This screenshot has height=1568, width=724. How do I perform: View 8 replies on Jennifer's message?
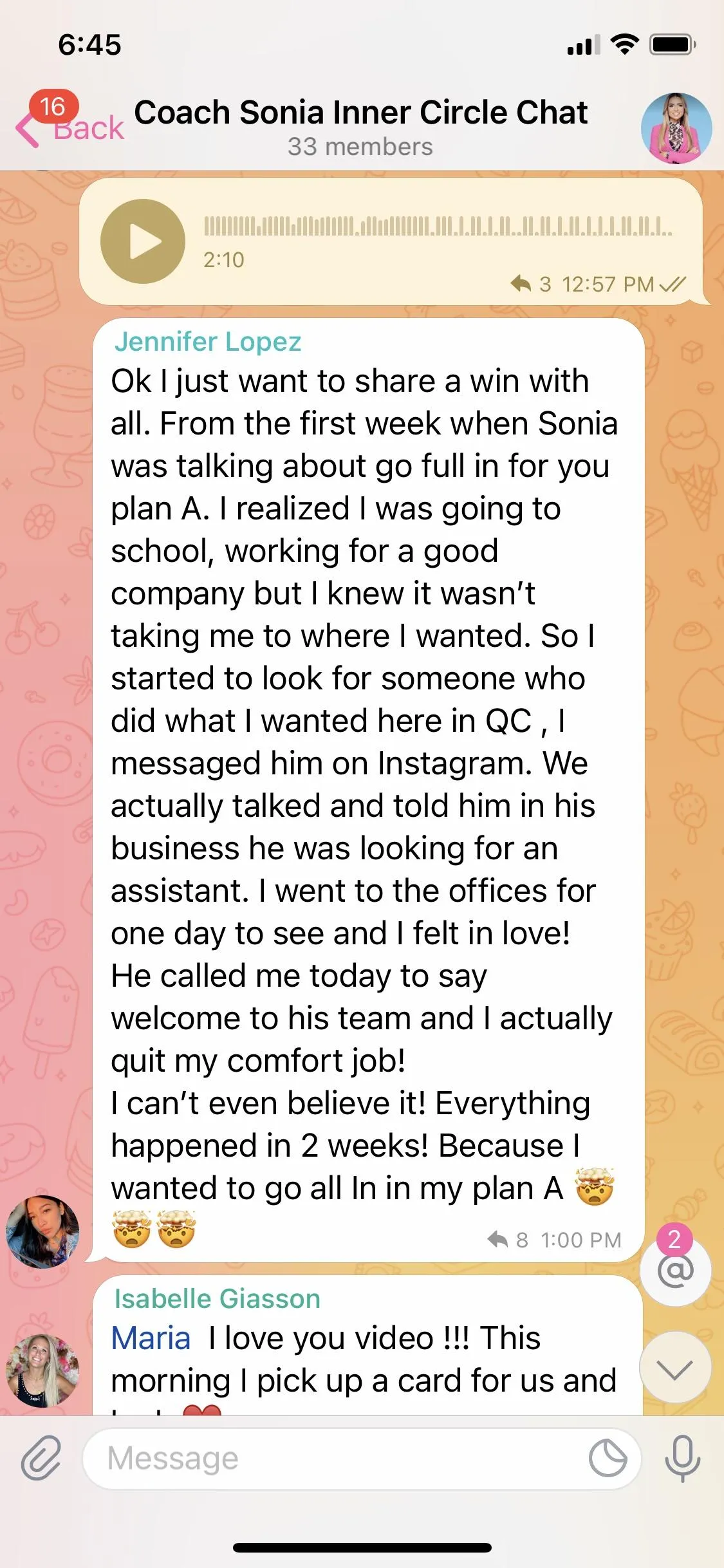click(508, 1239)
